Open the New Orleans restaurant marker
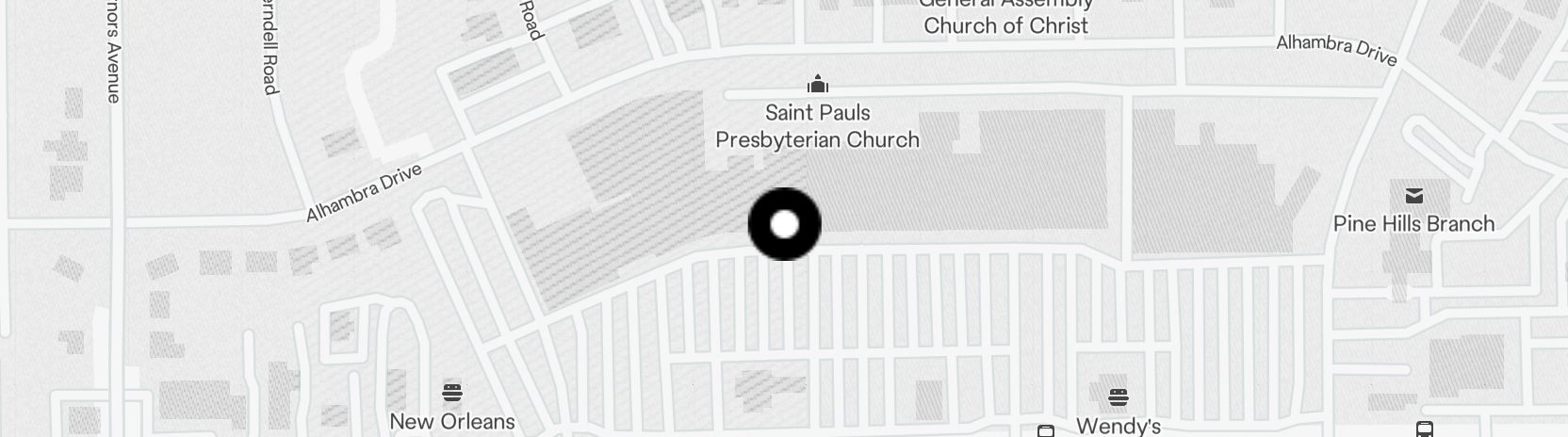This screenshot has height=437, width=1568. pyautogui.click(x=452, y=393)
